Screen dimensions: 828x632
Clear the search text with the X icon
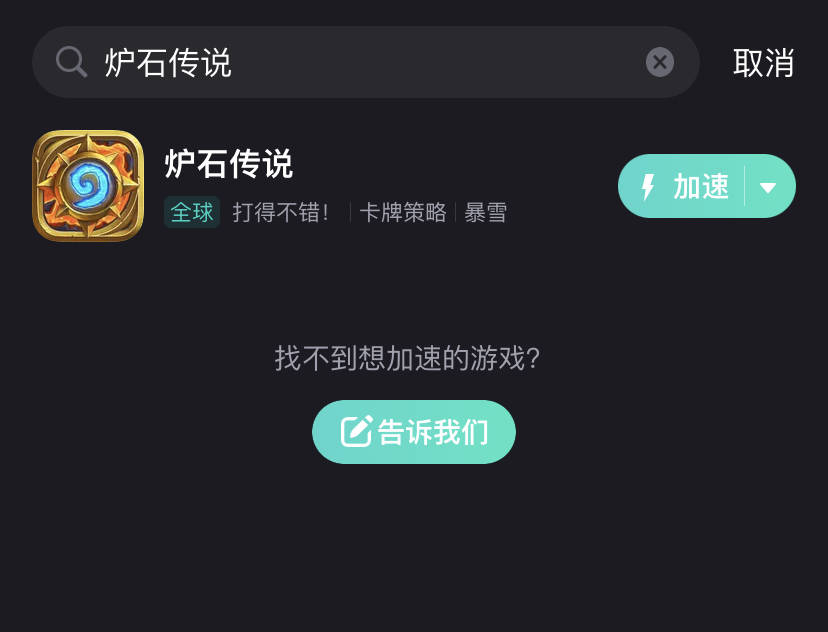(x=659, y=62)
